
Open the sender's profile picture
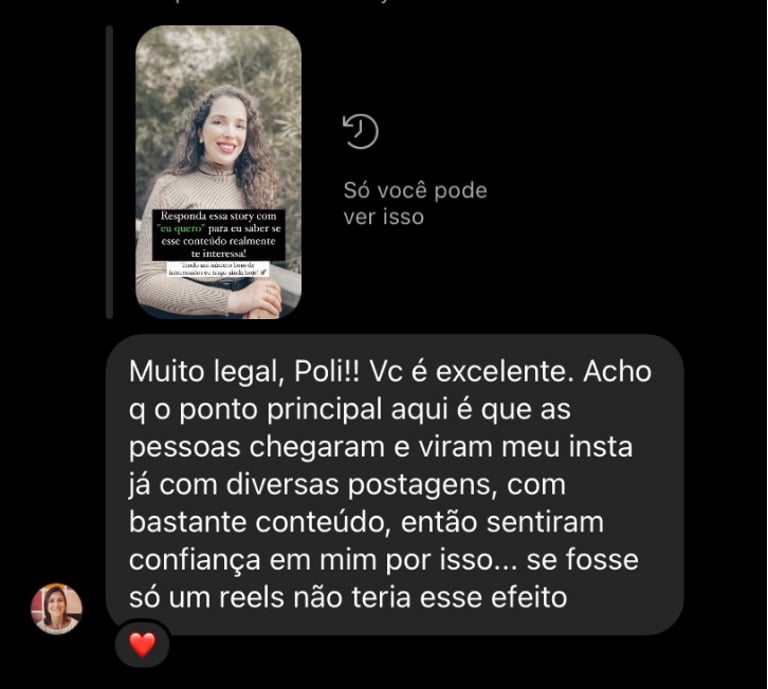(x=57, y=608)
